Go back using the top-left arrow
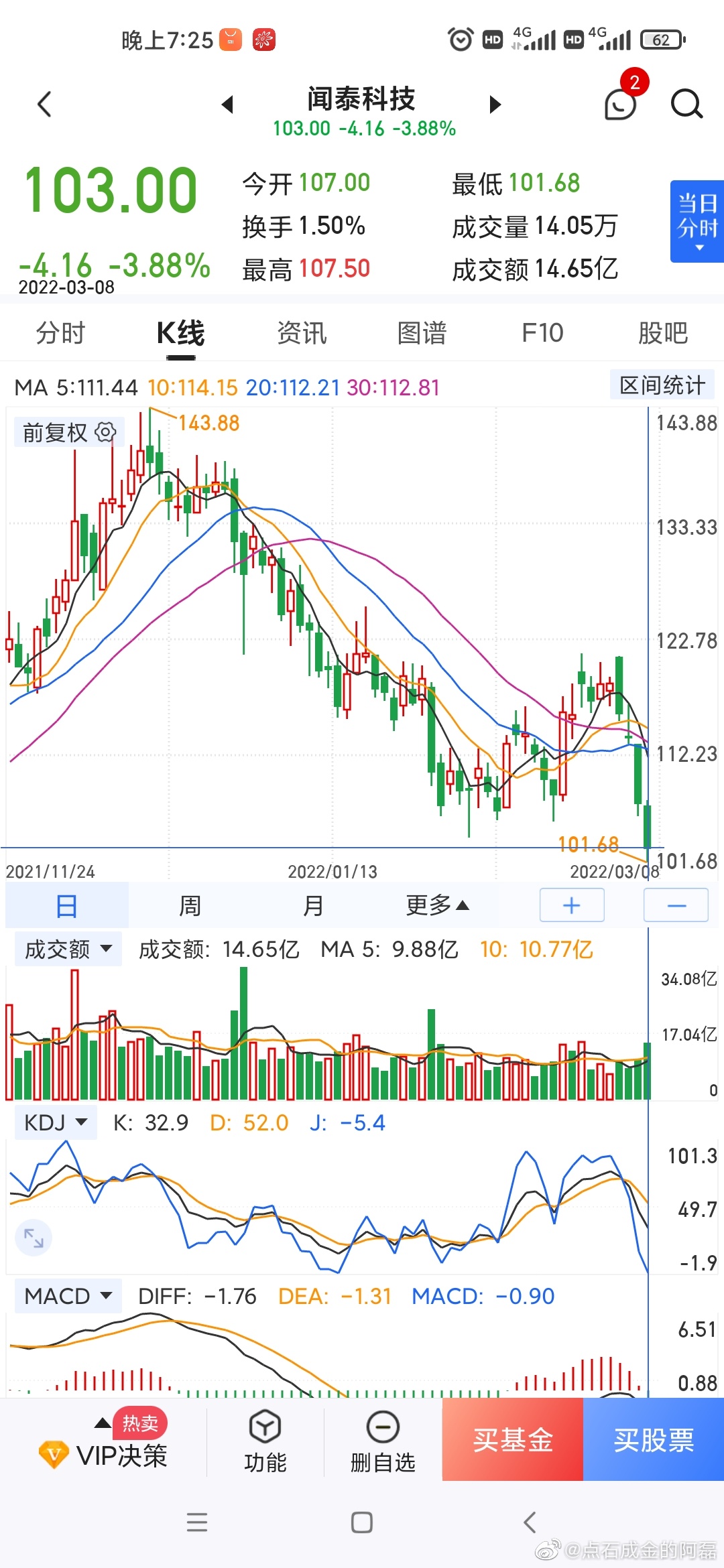This screenshot has height=1568, width=724. coord(44,105)
